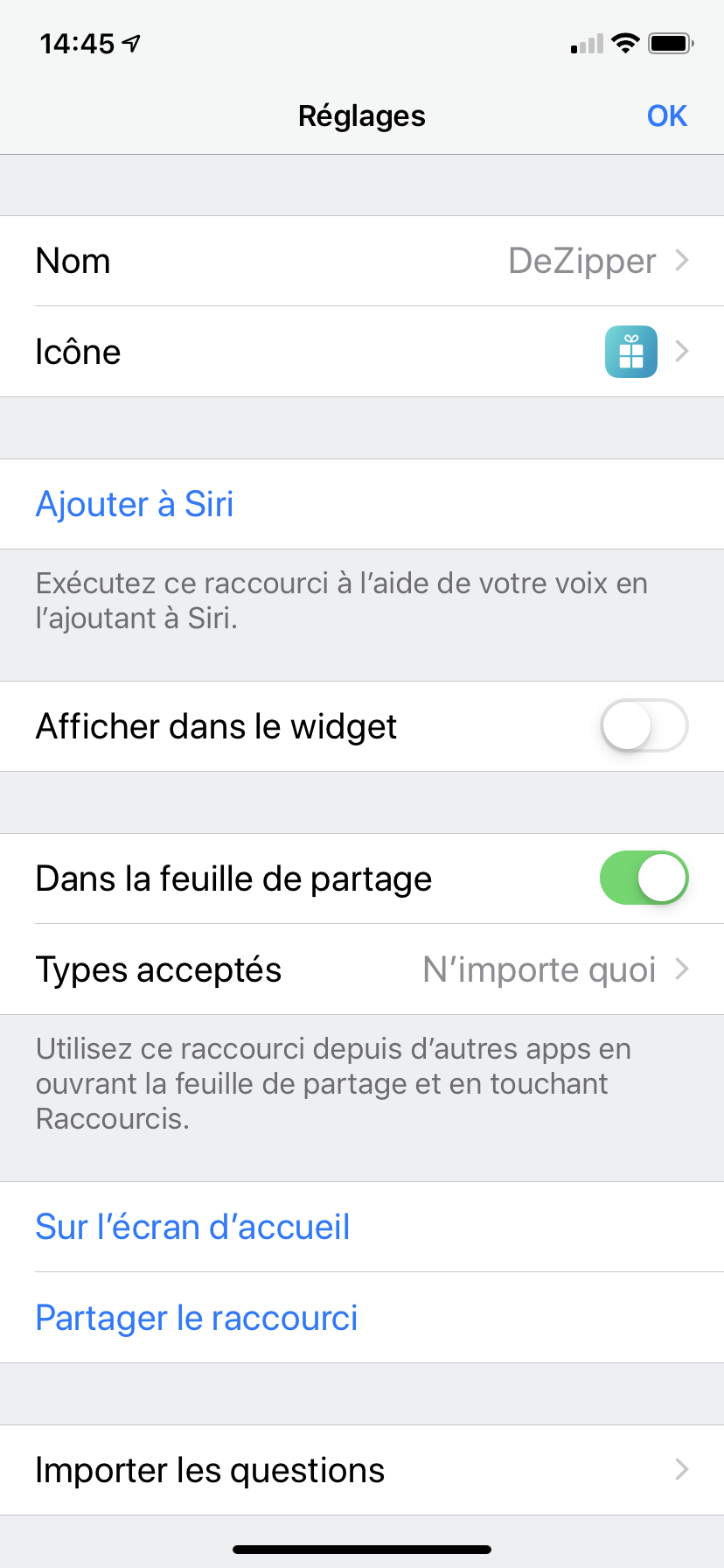Select Partager le raccourci
This screenshot has height=1568, width=724.
pyautogui.click(x=197, y=1318)
